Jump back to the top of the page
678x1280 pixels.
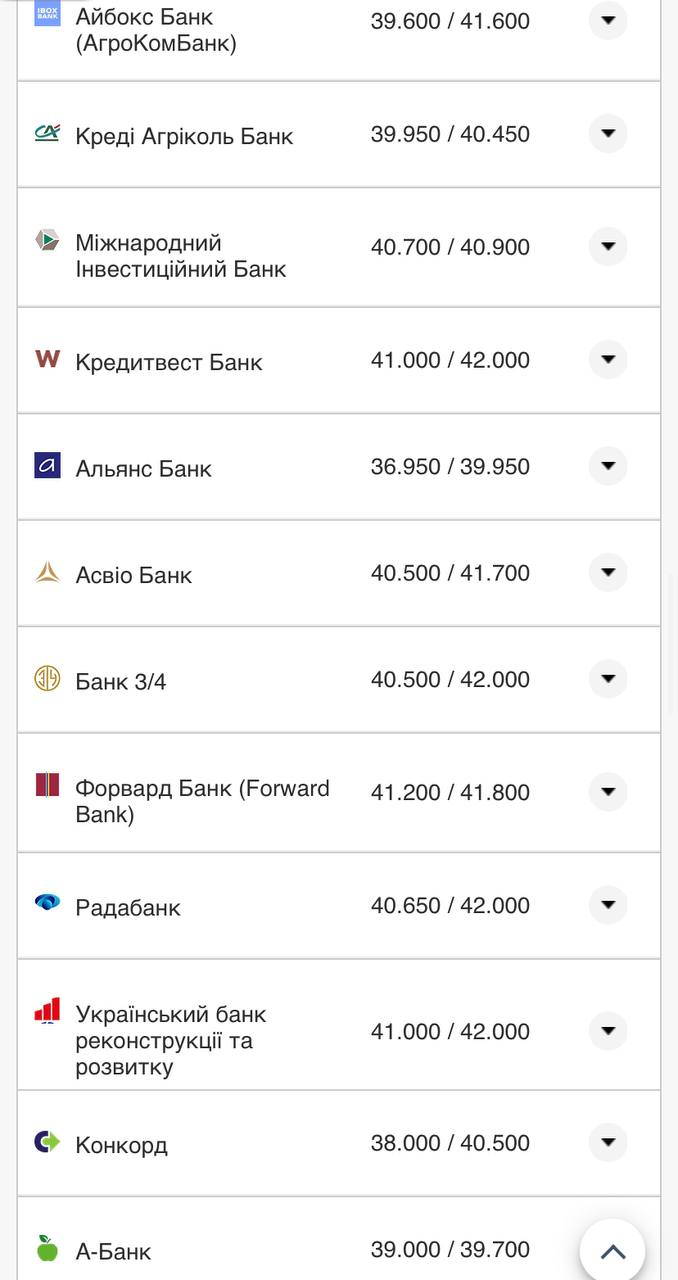pyautogui.click(x=612, y=1251)
